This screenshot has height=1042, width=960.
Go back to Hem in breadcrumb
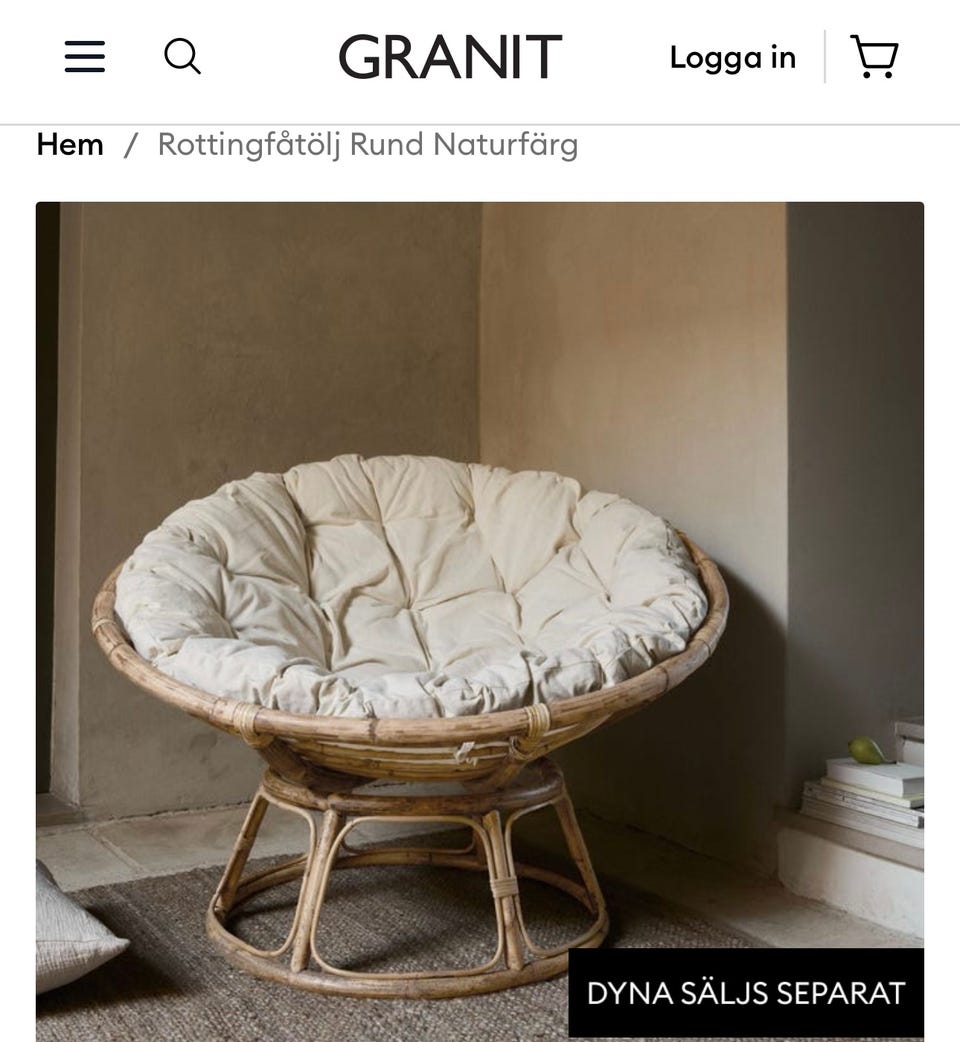click(x=70, y=145)
